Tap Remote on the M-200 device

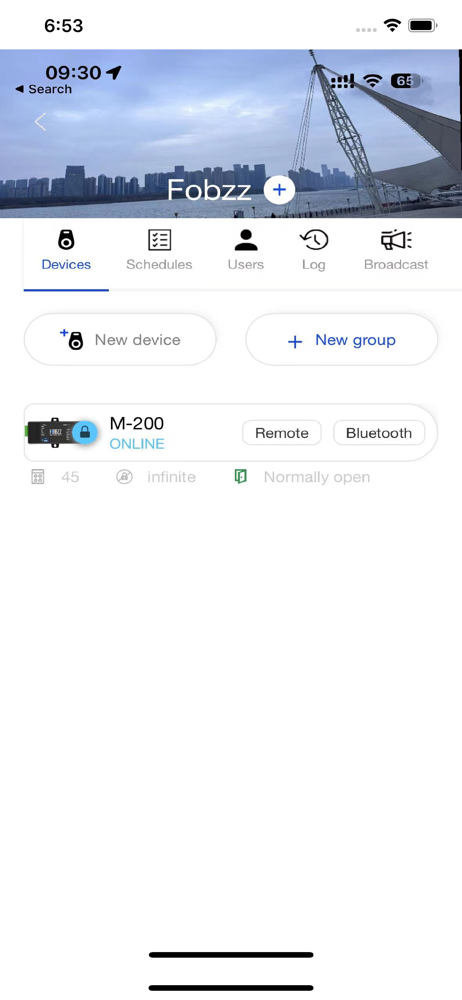pyautogui.click(x=281, y=433)
